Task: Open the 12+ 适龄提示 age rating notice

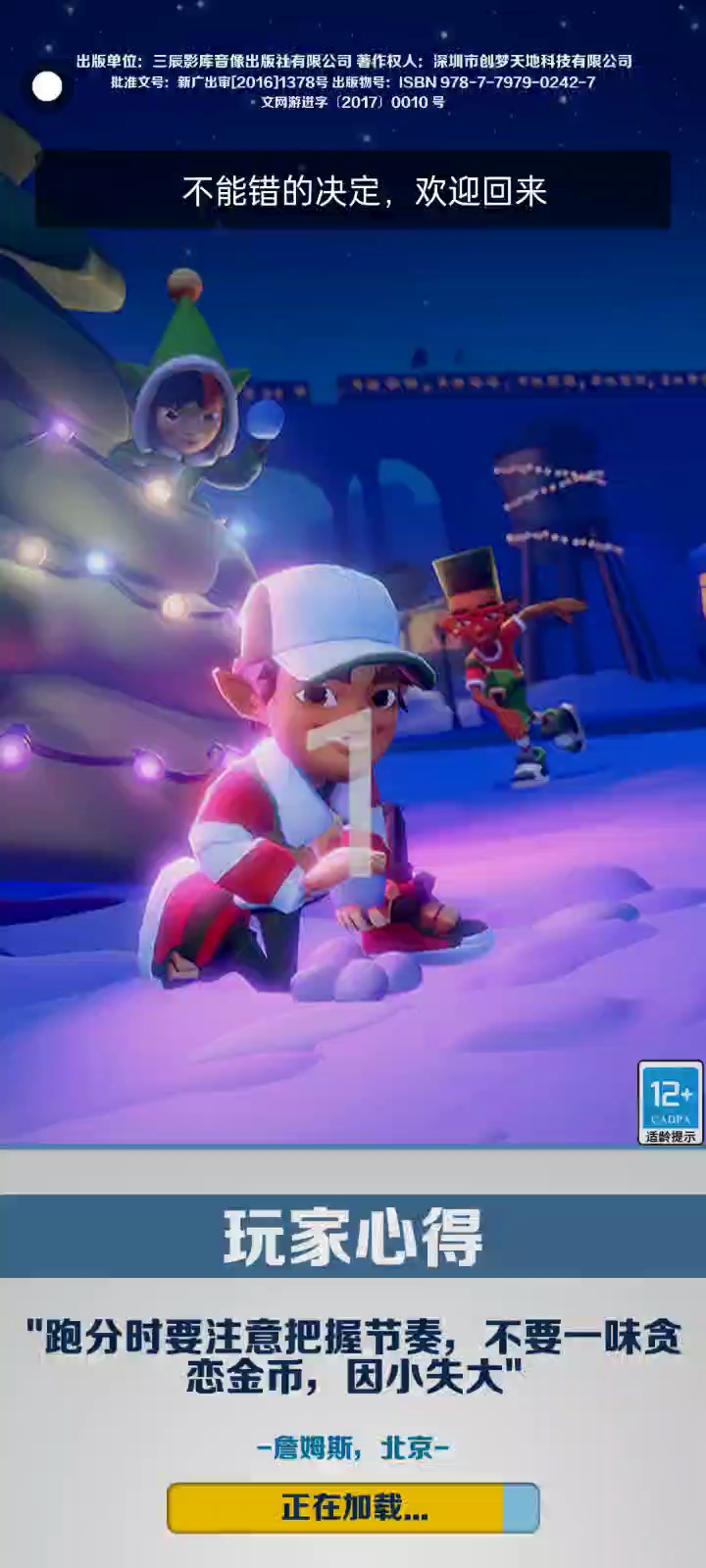Action: point(671,1102)
